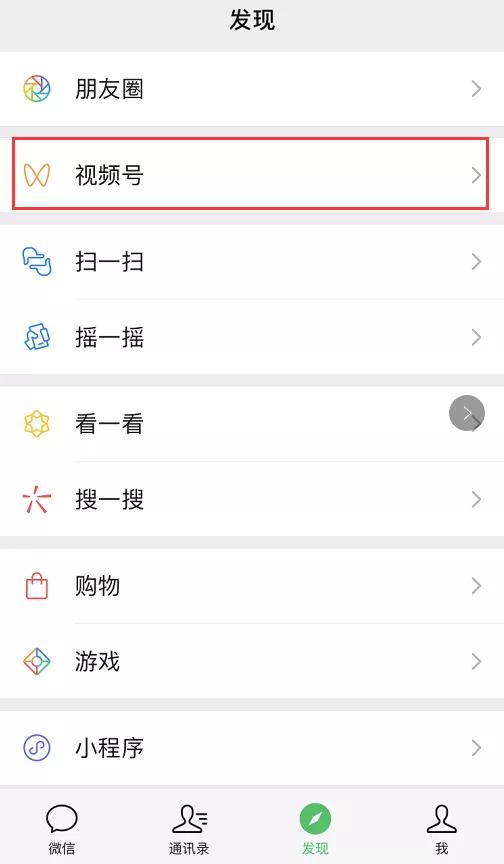Switch to the 通讯录 contacts tab
Viewport: 504px width, 864px height.
(x=189, y=829)
